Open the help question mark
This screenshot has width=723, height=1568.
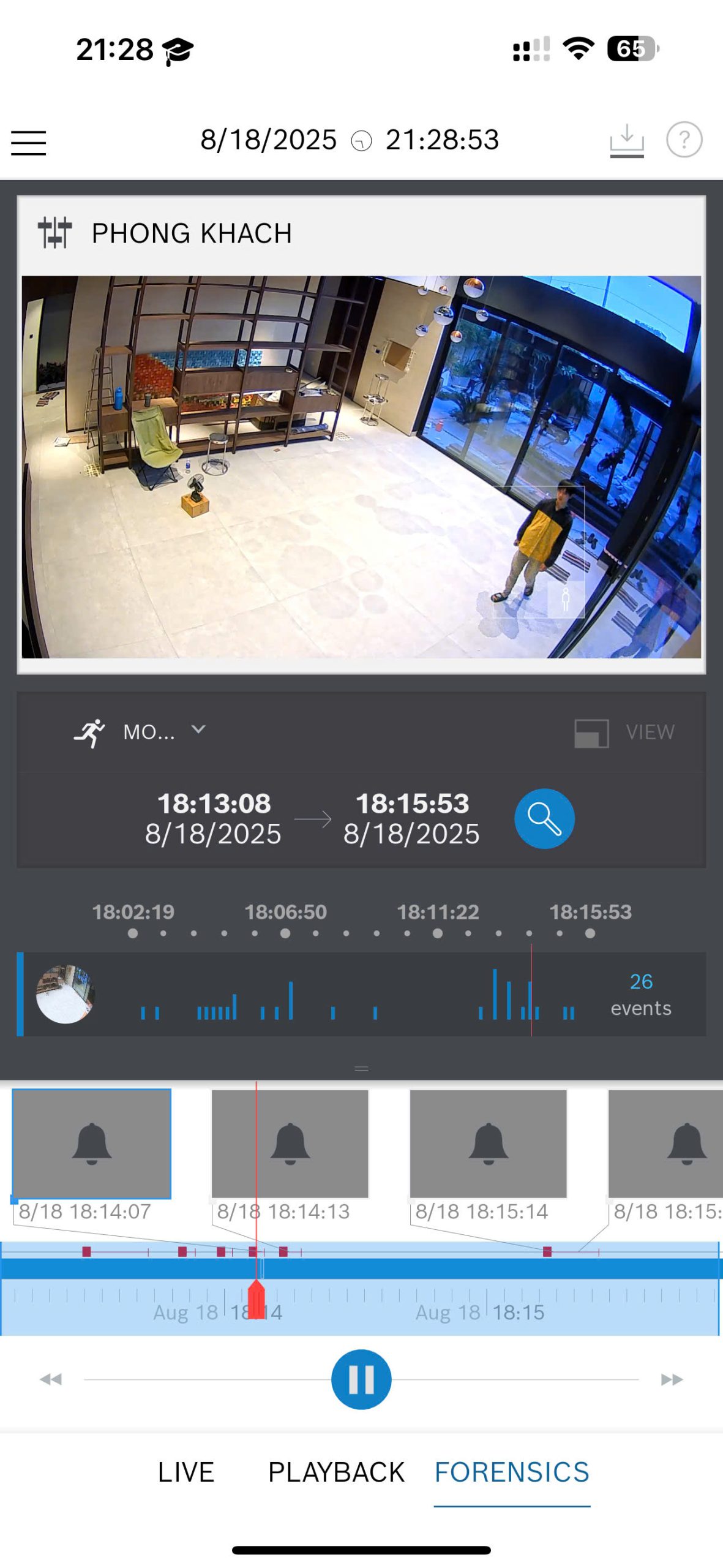click(x=684, y=140)
